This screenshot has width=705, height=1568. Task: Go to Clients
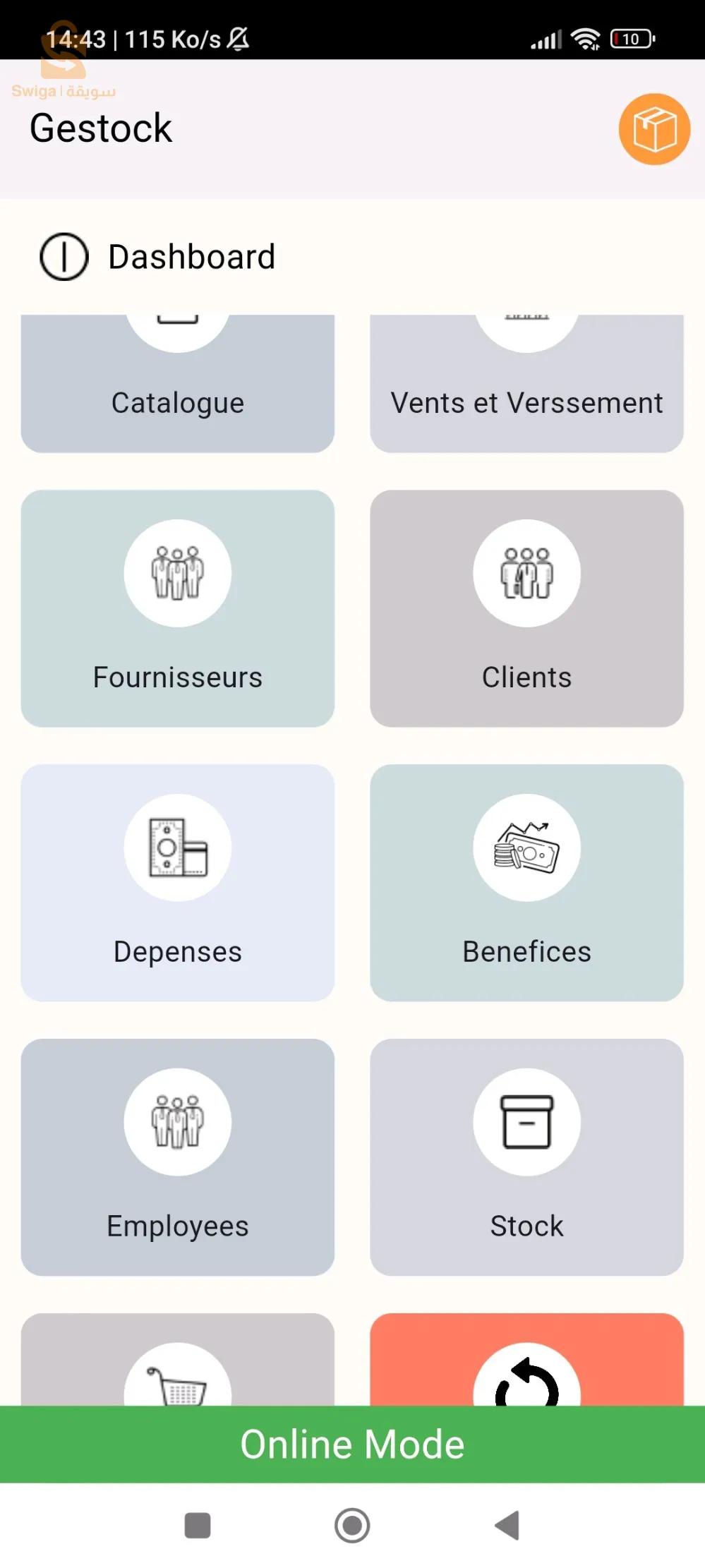pyautogui.click(x=526, y=608)
